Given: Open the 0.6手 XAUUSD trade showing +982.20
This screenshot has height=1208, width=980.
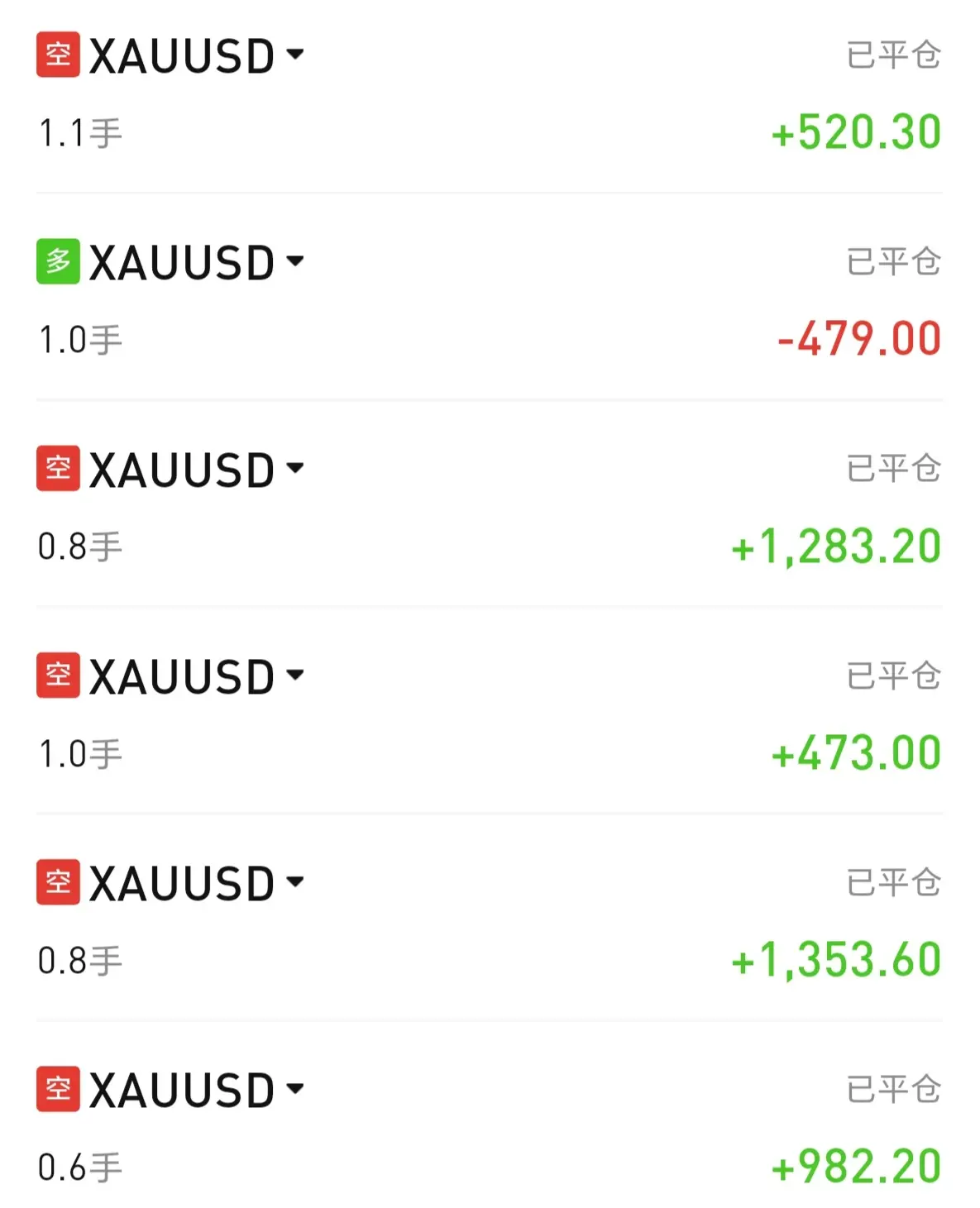Looking at the screenshot, I should click(x=295, y=1088).
